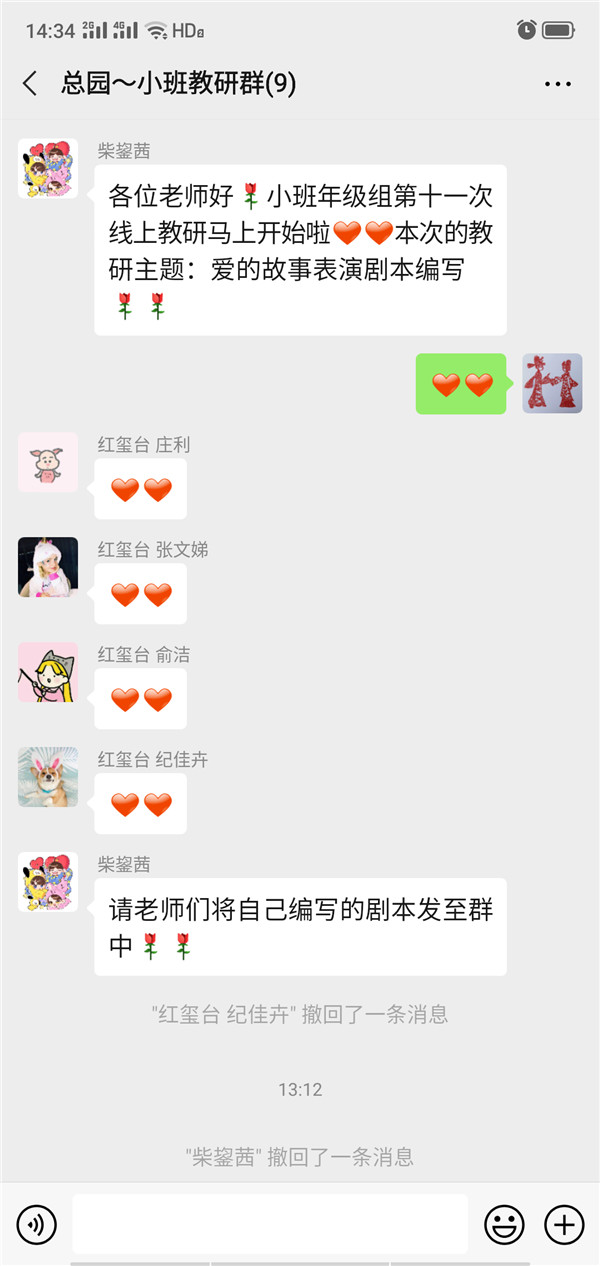The width and height of the screenshot is (600, 1266).
Task: Open my own avatar beside green message
Action: pos(552,383)
